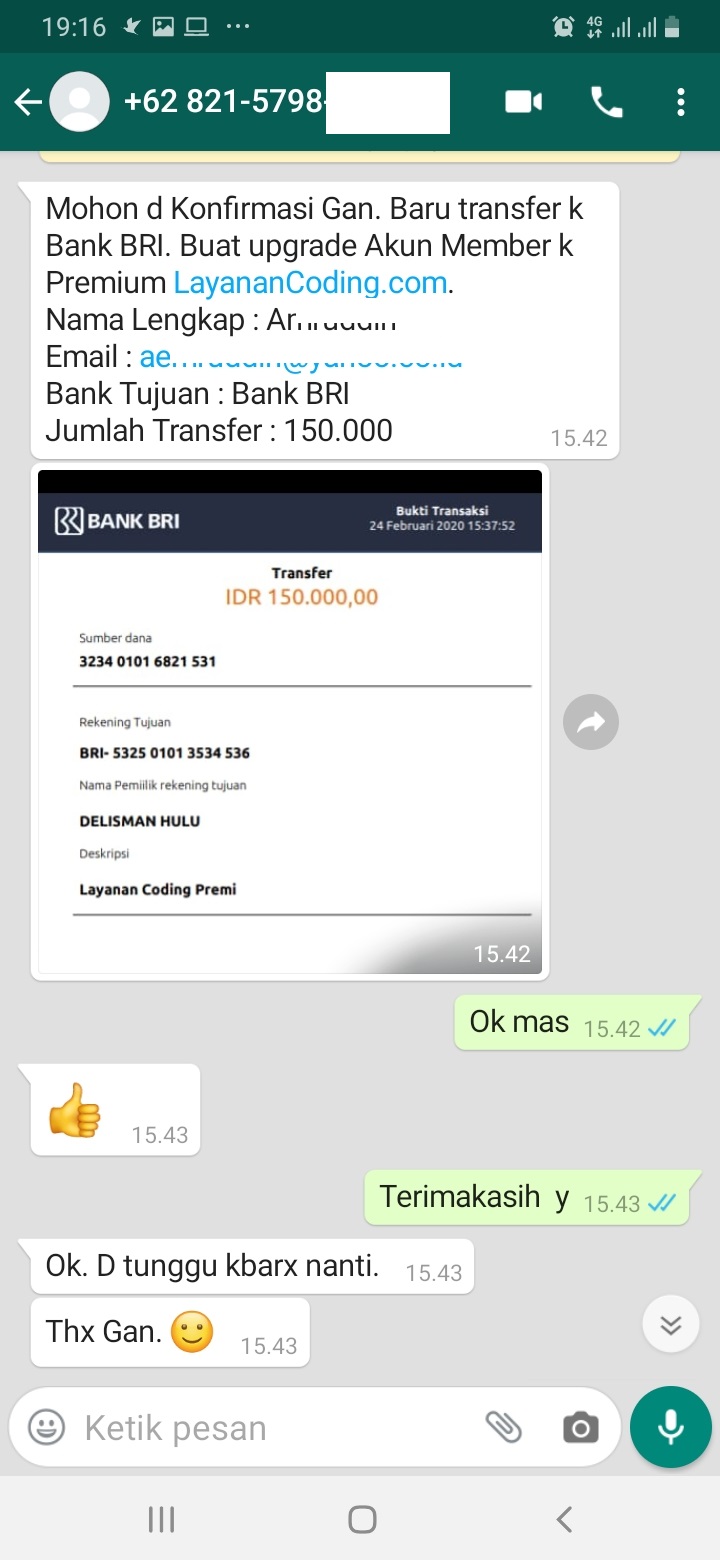Screen dimensions: 720x1560
Task: Attach a file with the paperclip
Action: point(504,1427)
